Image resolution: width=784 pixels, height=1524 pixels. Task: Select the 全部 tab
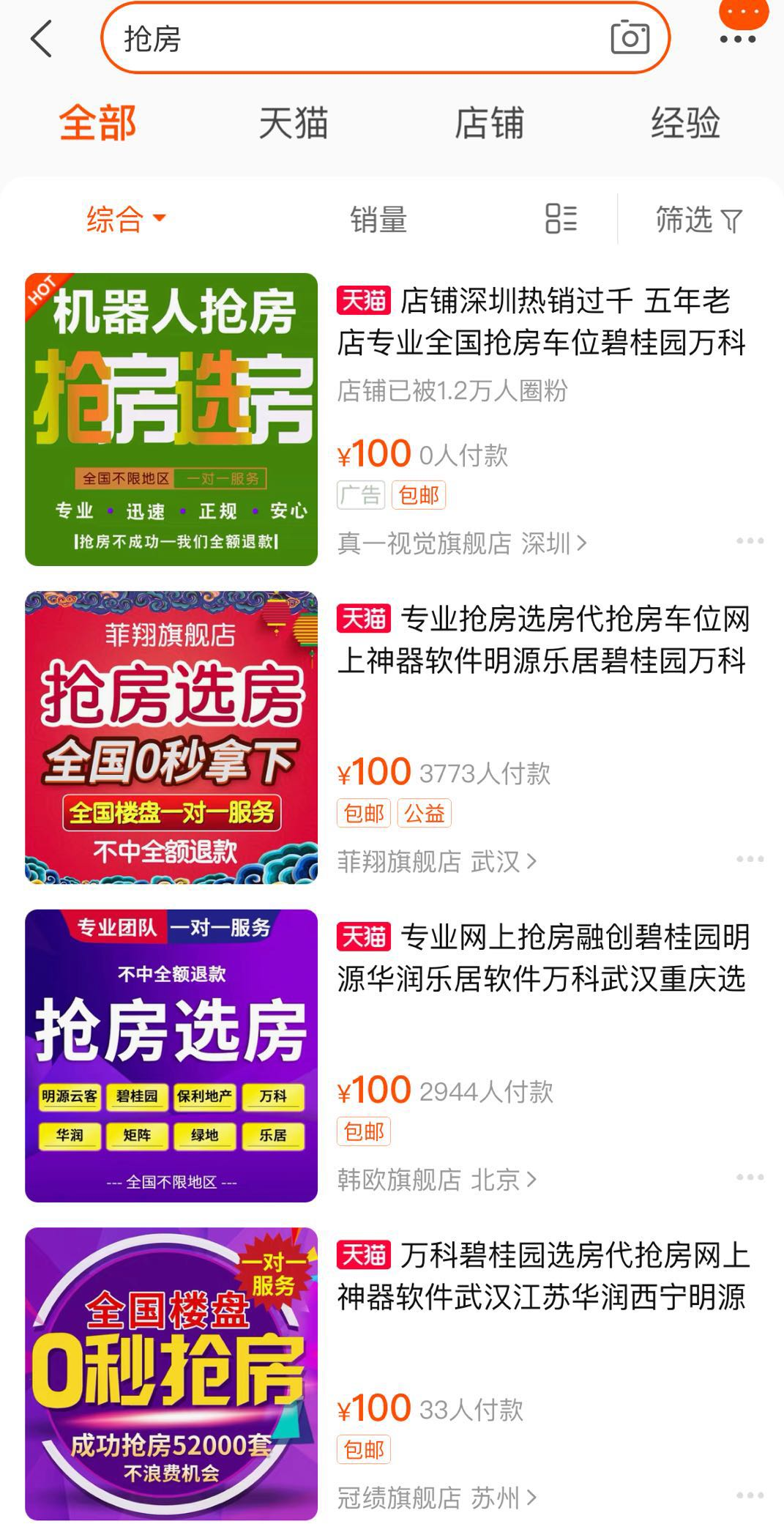tap(97, 122)
